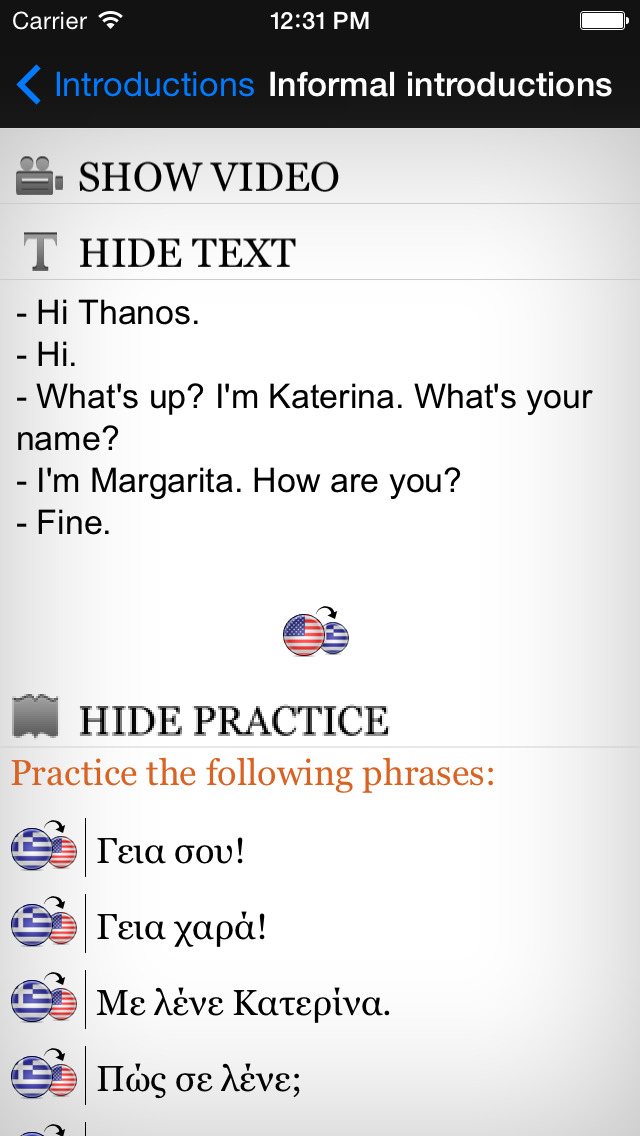
Task: Translate Με λένε Κατερίνα. to English
Action: point(44,1000)
